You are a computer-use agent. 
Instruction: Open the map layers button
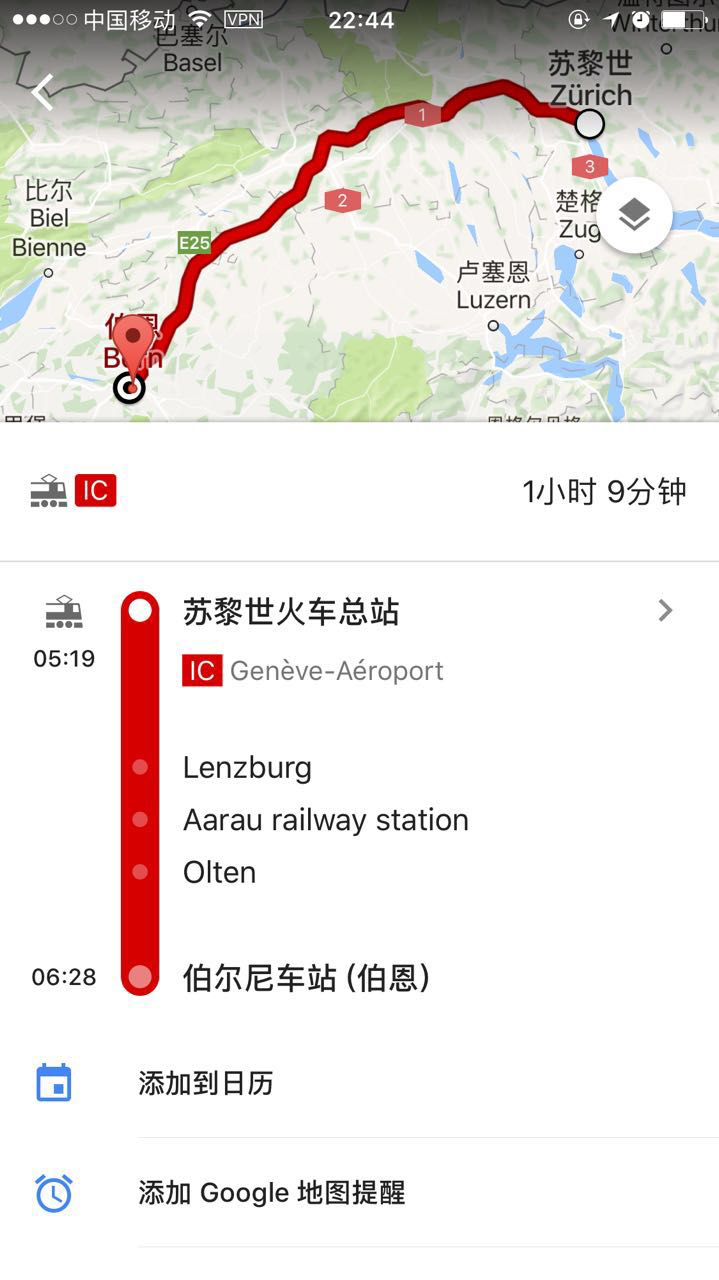(x=634, y=215)
